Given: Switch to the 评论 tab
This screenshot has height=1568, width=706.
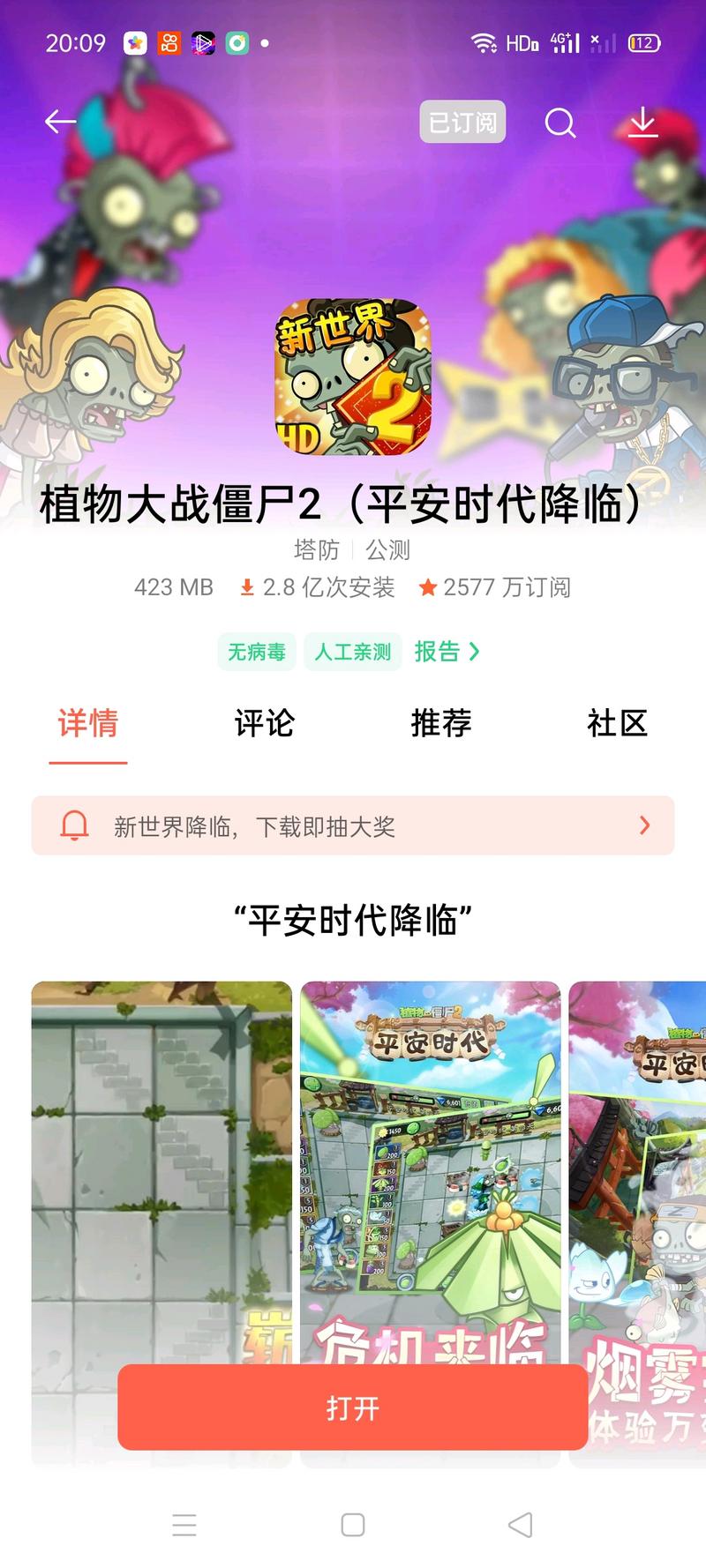Looking at the screenshot, I should pyautogui.click(x=264, y=723).
